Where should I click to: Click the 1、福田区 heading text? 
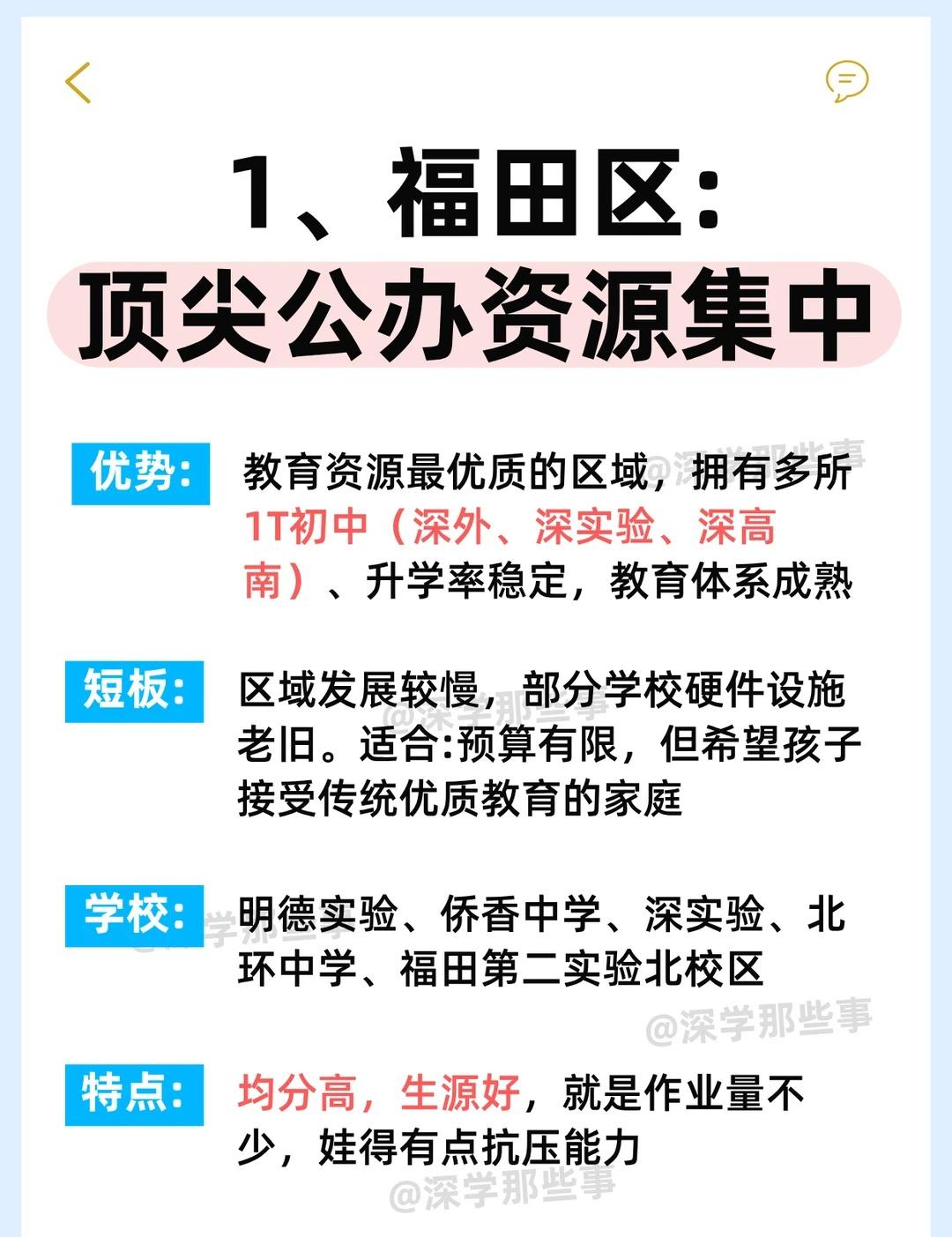(473, 194)
